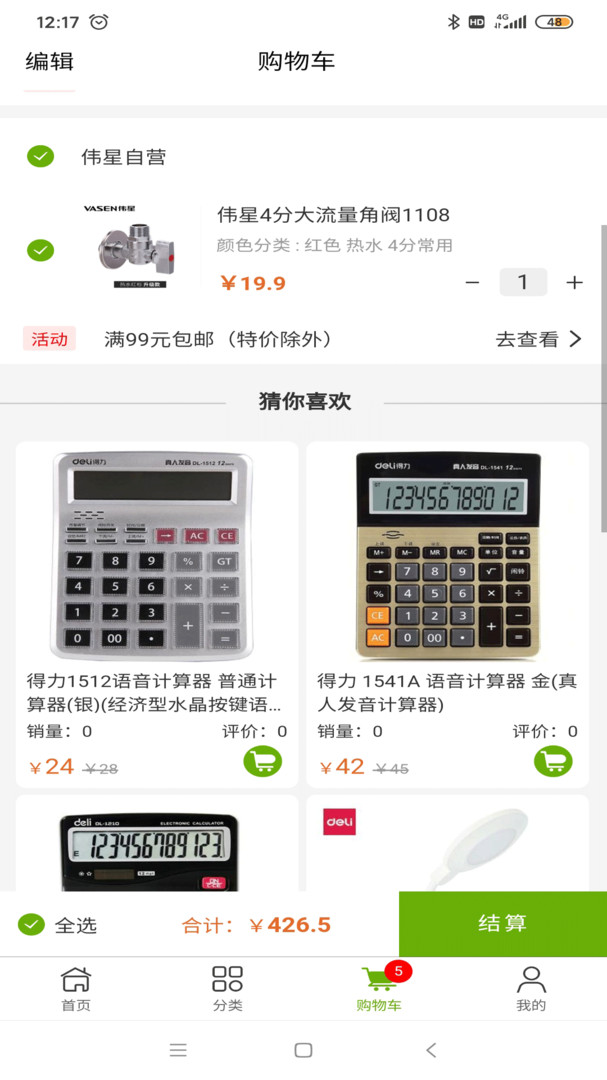Screen dimensions: 607x1080
Task: Tap 编辑 to edit the cart
Action: coord(49,61)
